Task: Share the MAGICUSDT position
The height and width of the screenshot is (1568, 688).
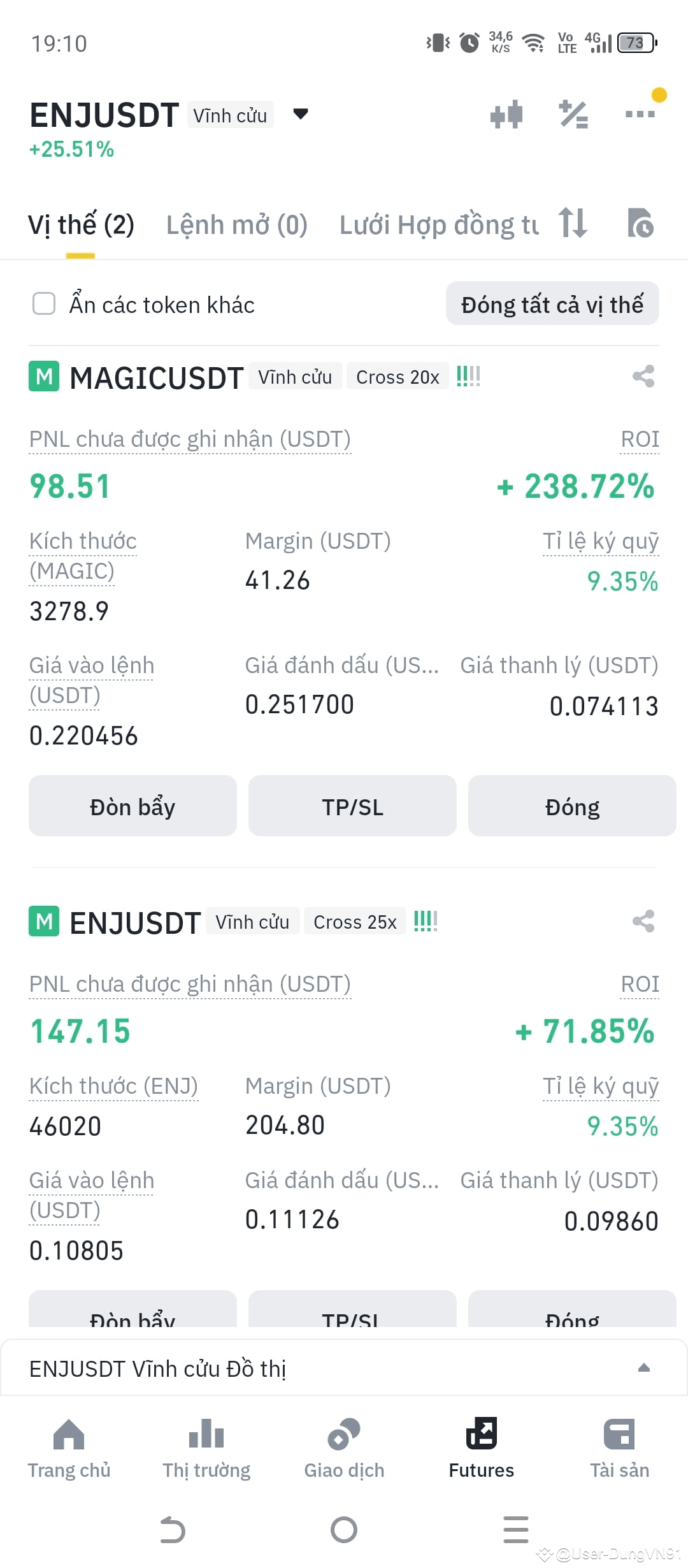Action: tap(643, 376)
